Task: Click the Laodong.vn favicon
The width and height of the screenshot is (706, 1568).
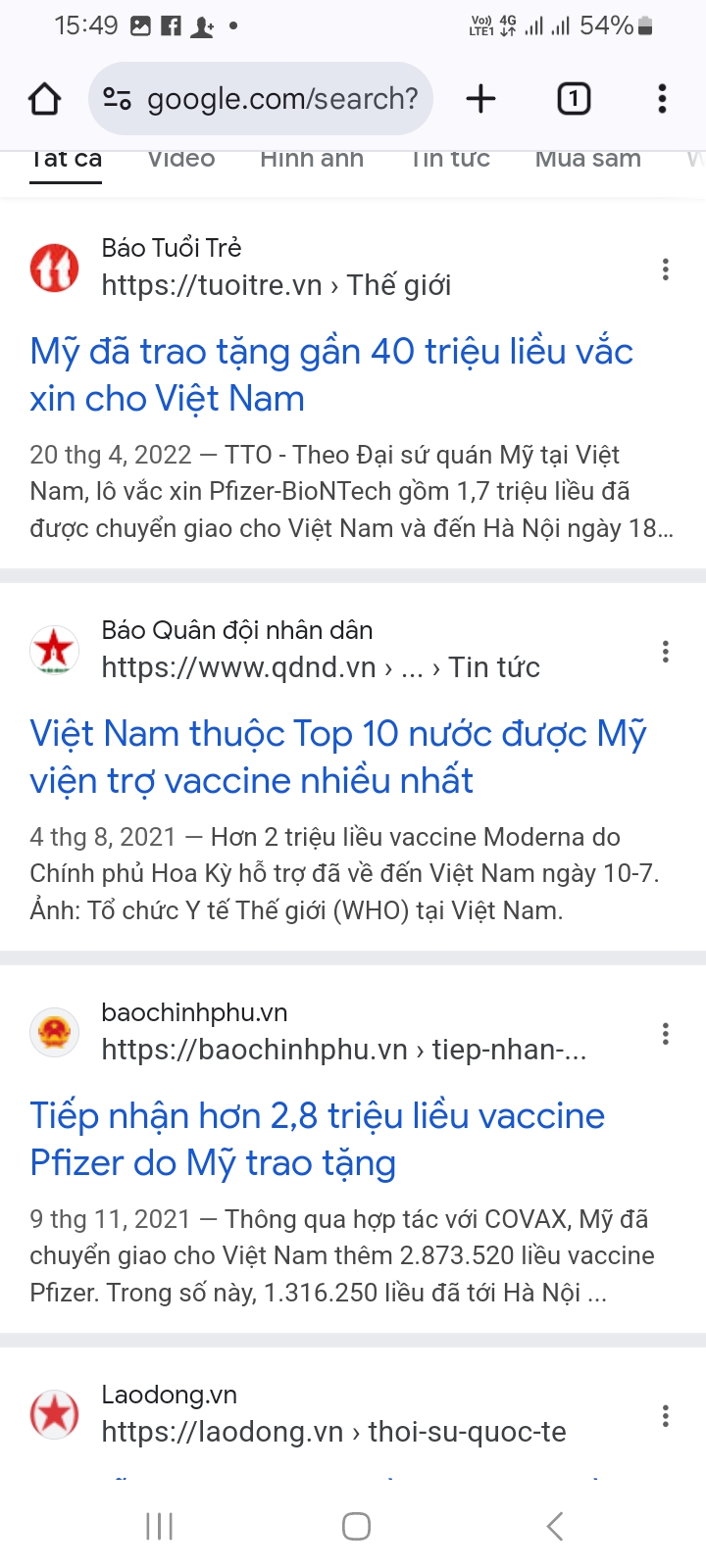Action: pyautogui.click(x=54, y=1414)
